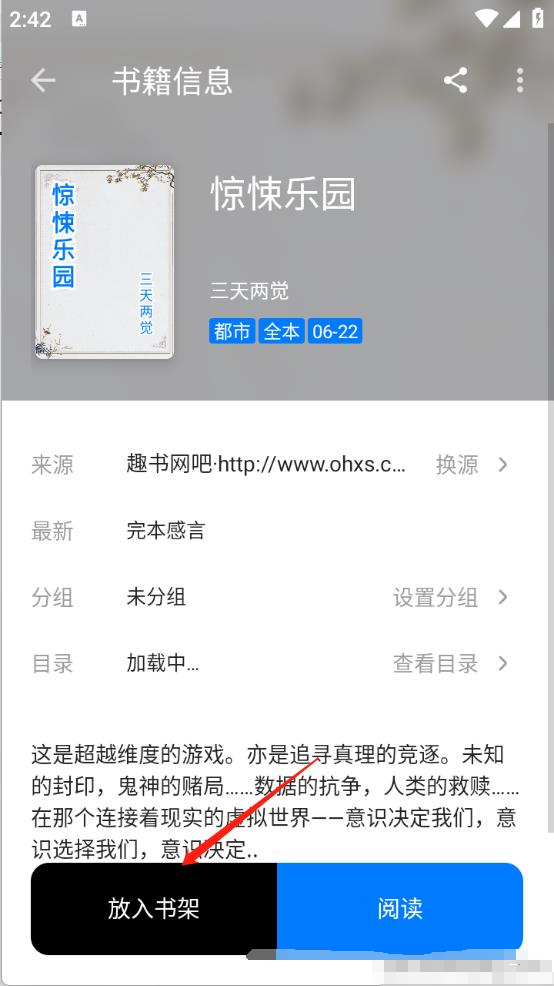Tap 换源 to change the source
The height and width of the screenshot is (986, 554).
click(x=472, y=465)
